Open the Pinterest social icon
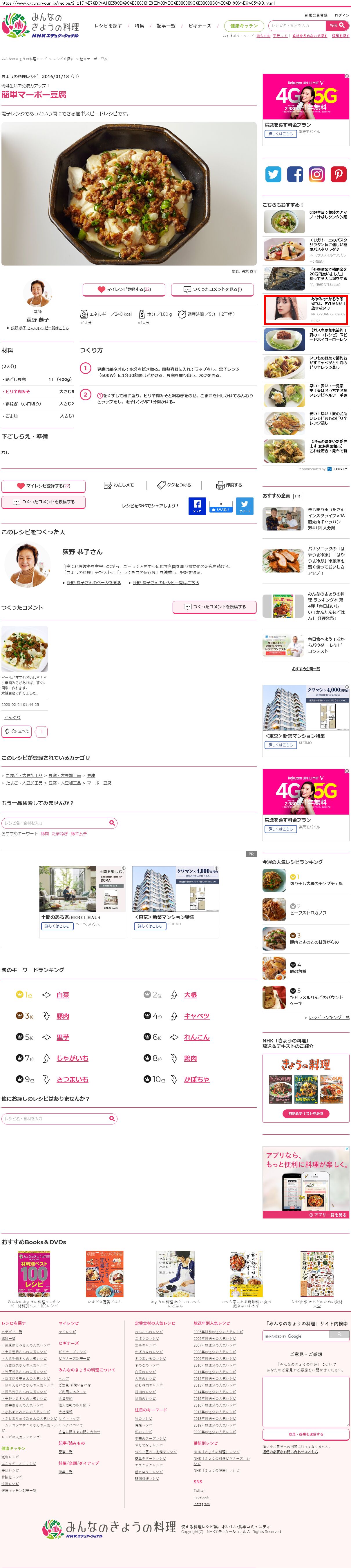The image size is (351, 1568). coord(338,175)
